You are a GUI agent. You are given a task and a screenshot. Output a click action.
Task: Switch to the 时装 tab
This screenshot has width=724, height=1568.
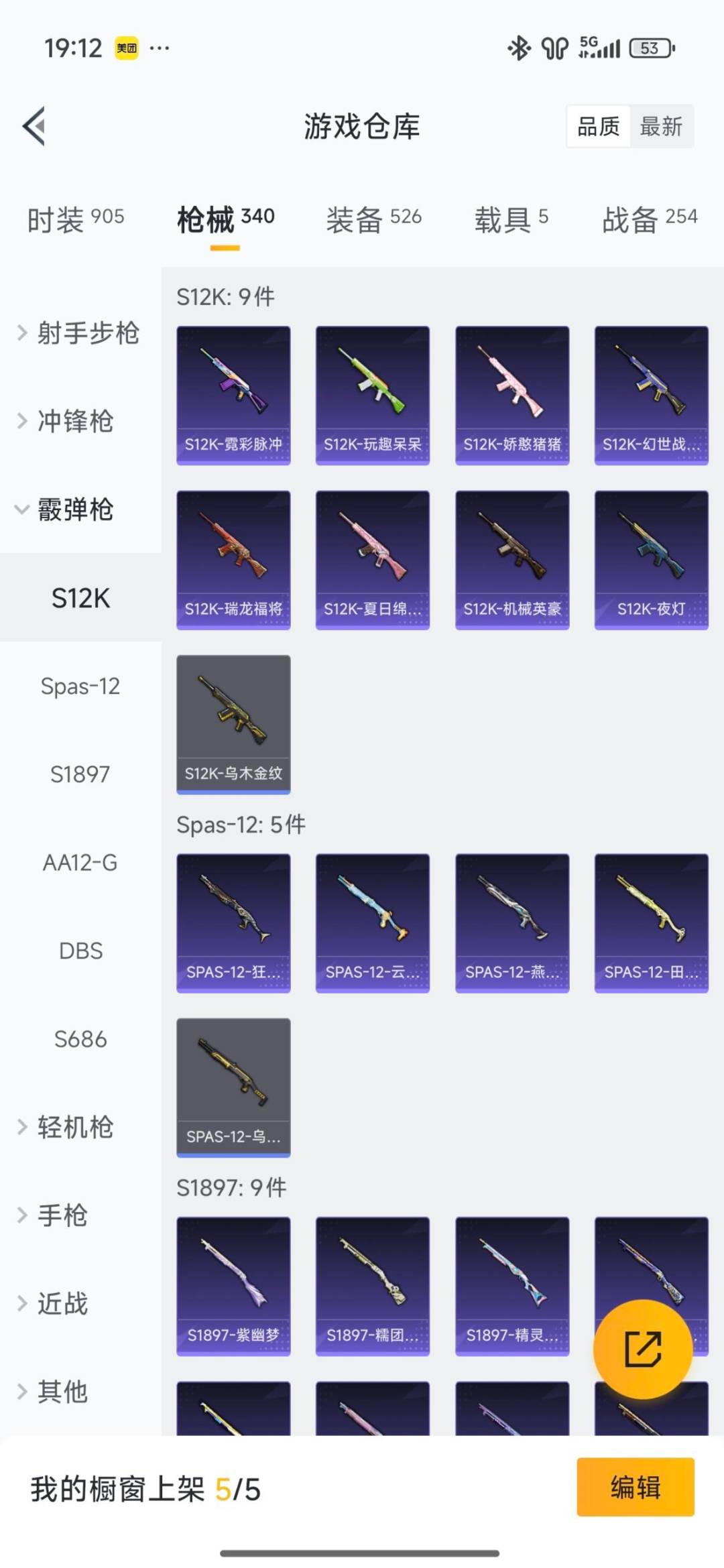pos(75,219)
